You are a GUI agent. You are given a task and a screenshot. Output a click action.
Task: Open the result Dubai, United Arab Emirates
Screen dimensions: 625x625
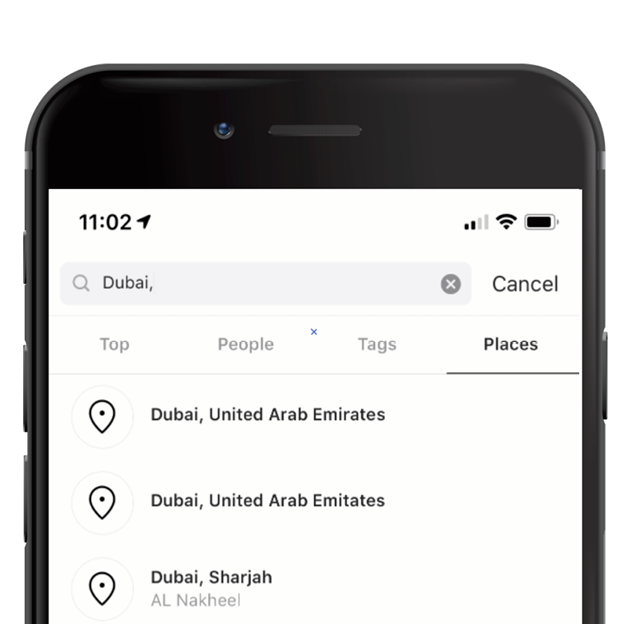[x=314, y=415]
